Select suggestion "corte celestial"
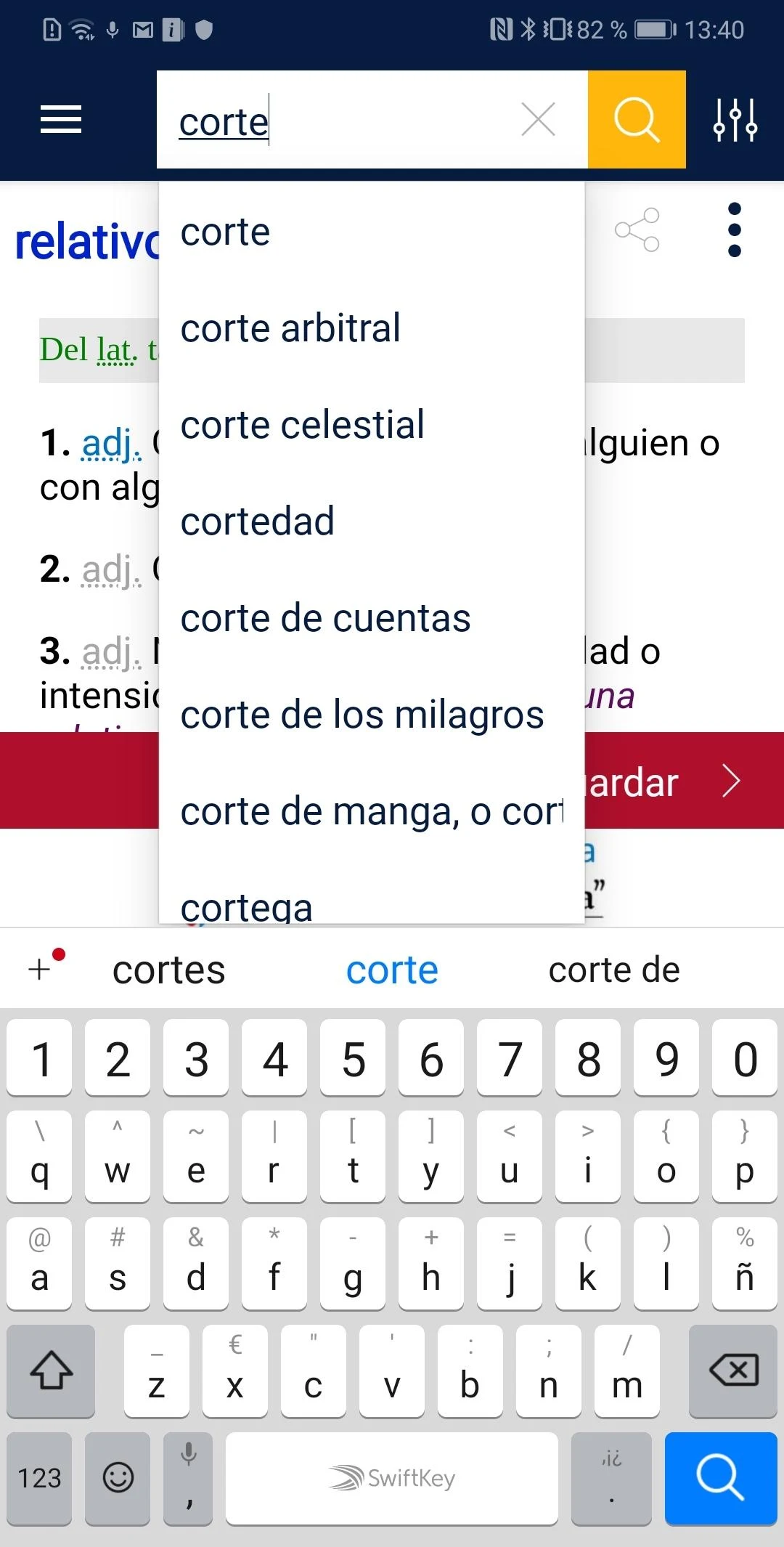784x1547 pixels. point(302,425)
